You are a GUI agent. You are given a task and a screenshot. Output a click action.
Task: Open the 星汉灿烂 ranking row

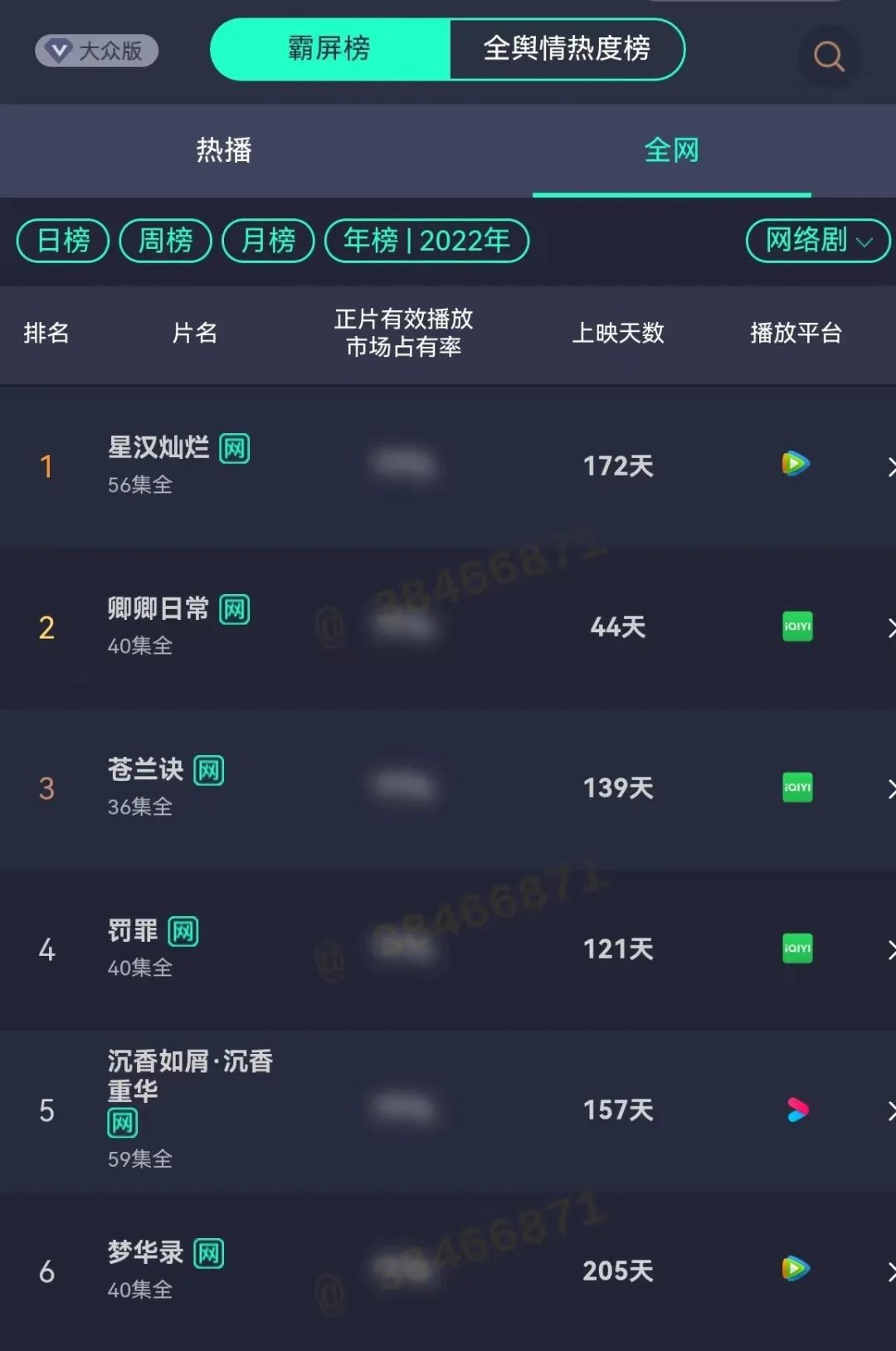[x=448, y=466]
